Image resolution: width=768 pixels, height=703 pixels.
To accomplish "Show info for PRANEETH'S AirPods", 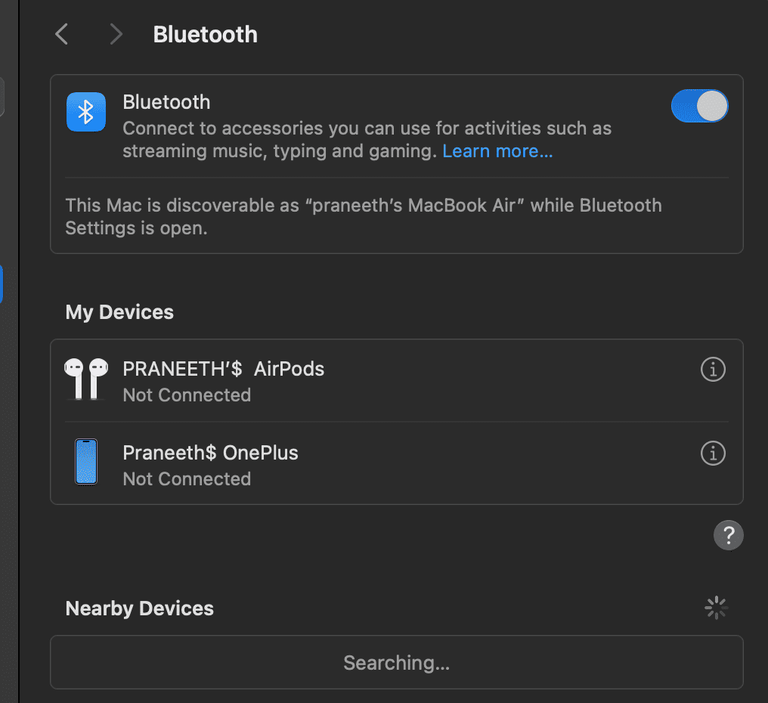I will tap(712, 369).
